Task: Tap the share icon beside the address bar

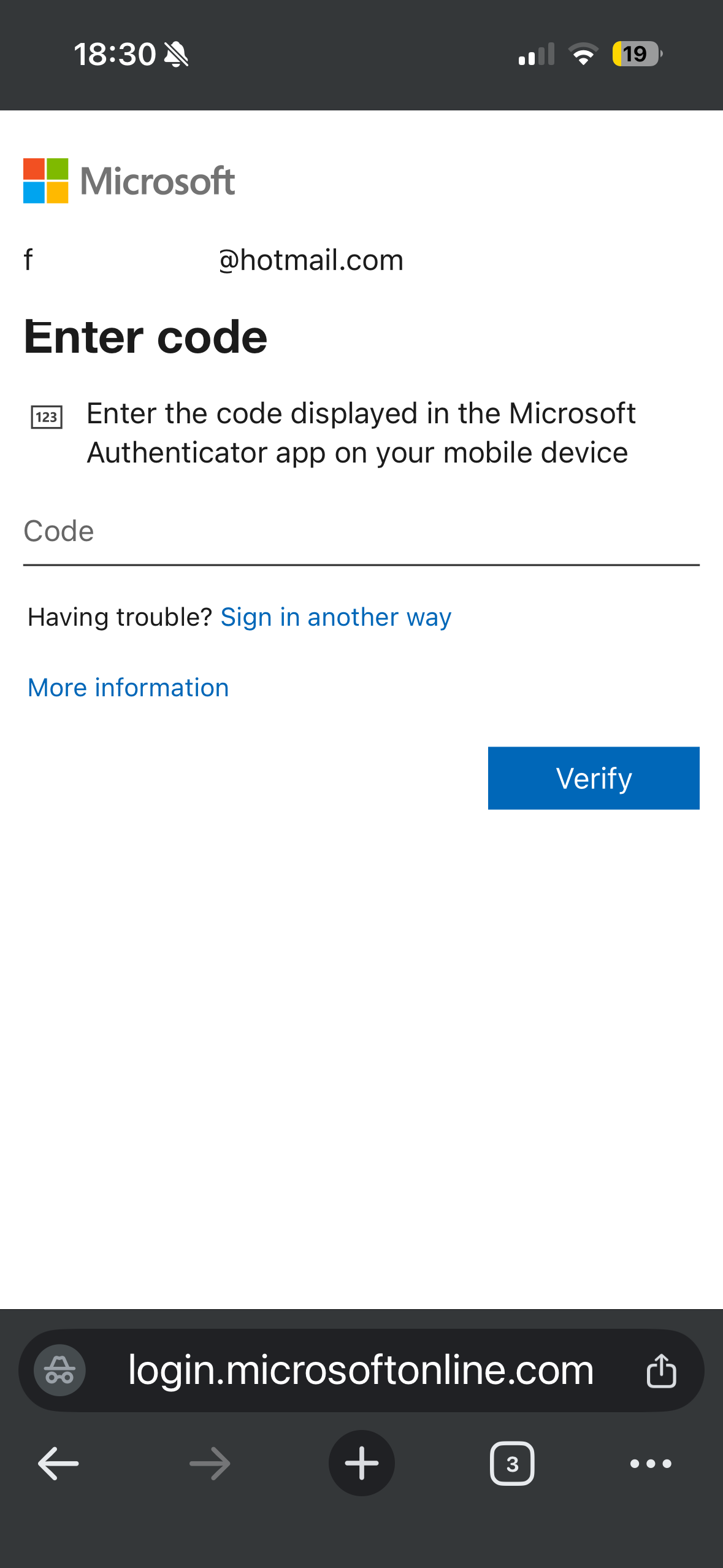Action: (x=662, y=1372)
